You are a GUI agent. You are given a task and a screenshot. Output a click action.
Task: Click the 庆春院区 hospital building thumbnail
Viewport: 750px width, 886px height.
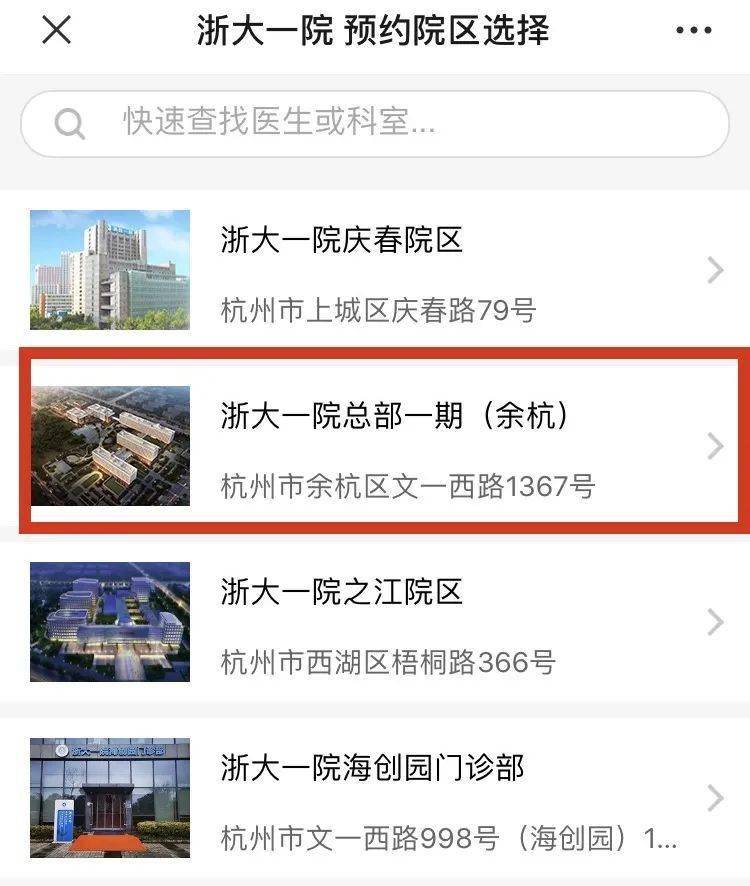(x=111, y=269)
